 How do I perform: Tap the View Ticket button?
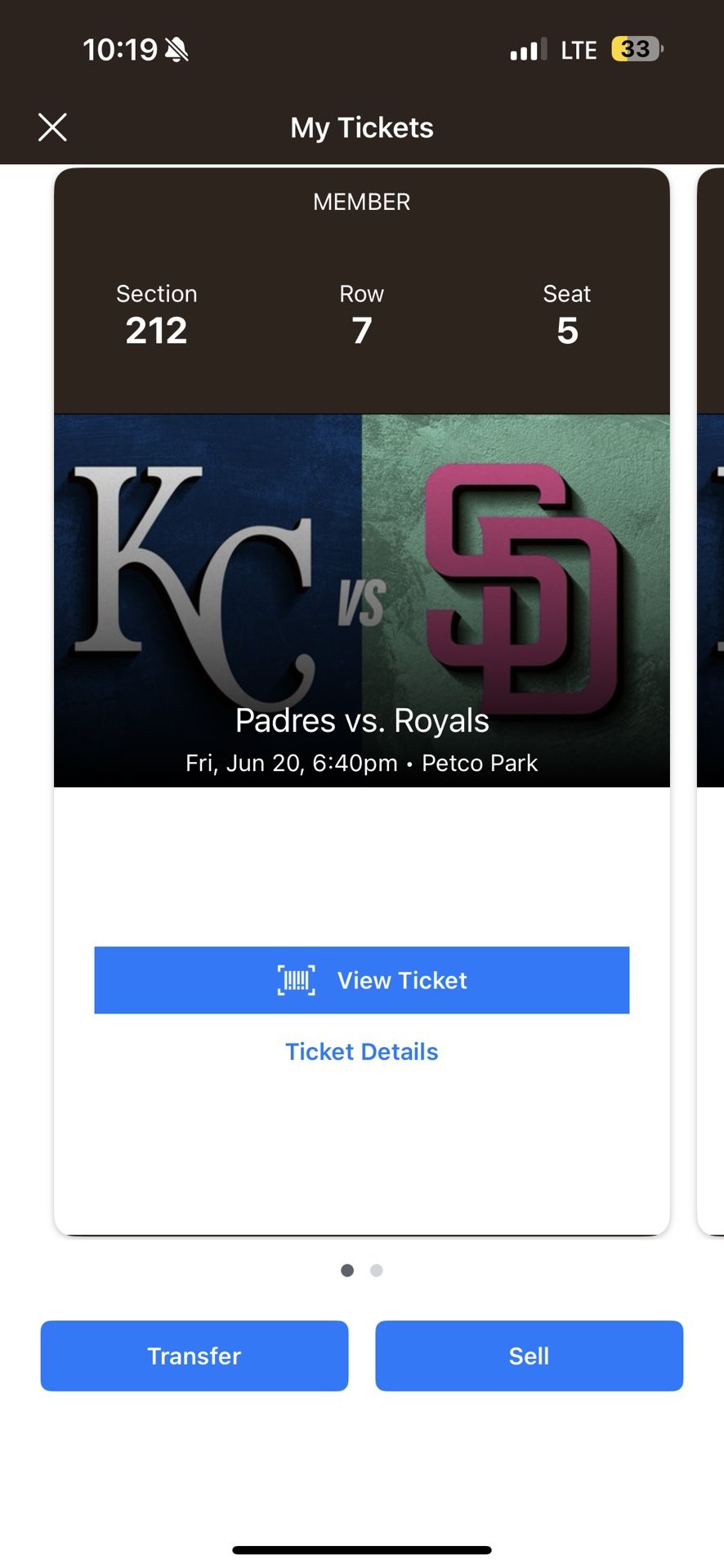[361, 980]
